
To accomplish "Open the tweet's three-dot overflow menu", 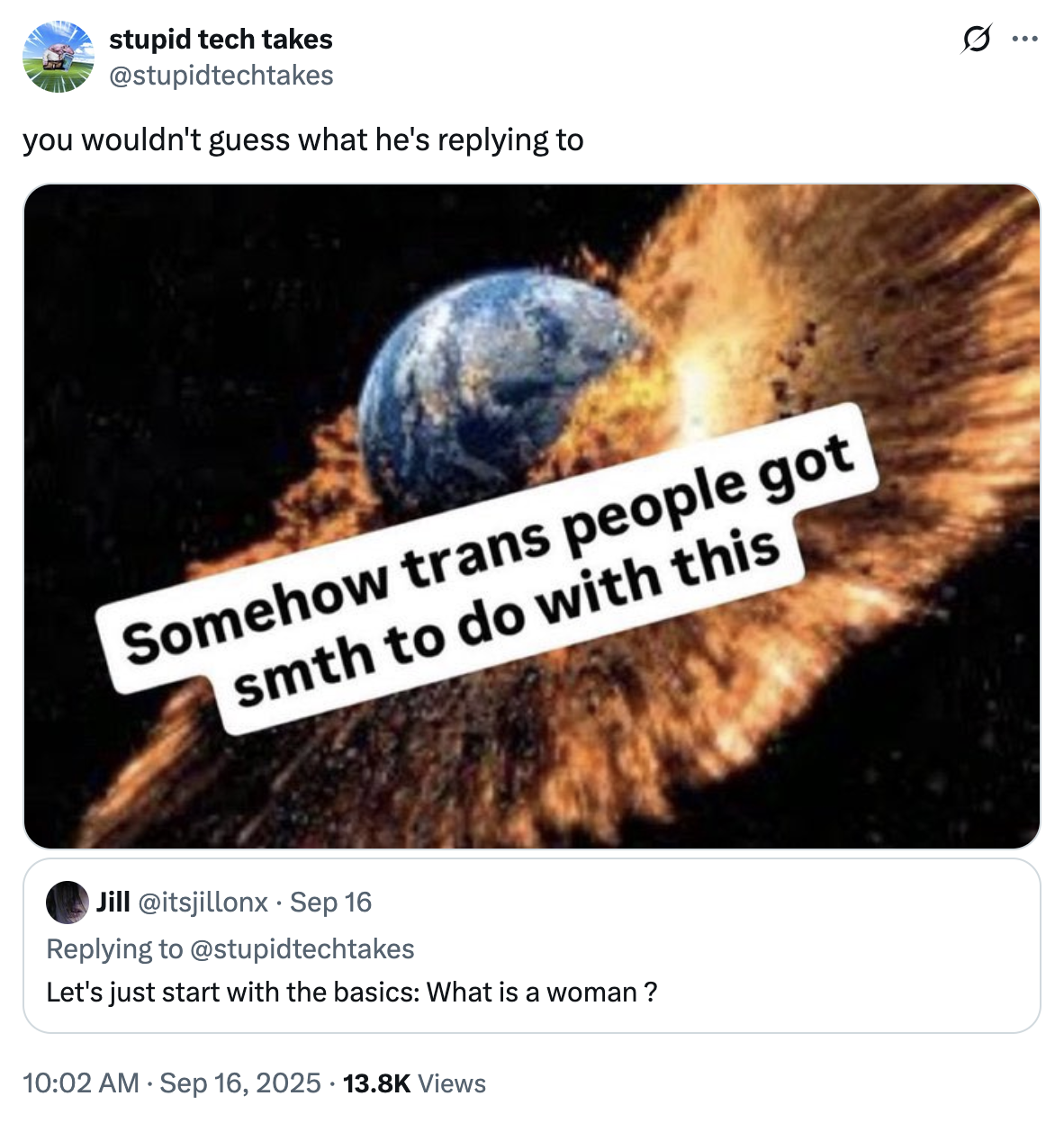I will tap(1025, 40).
